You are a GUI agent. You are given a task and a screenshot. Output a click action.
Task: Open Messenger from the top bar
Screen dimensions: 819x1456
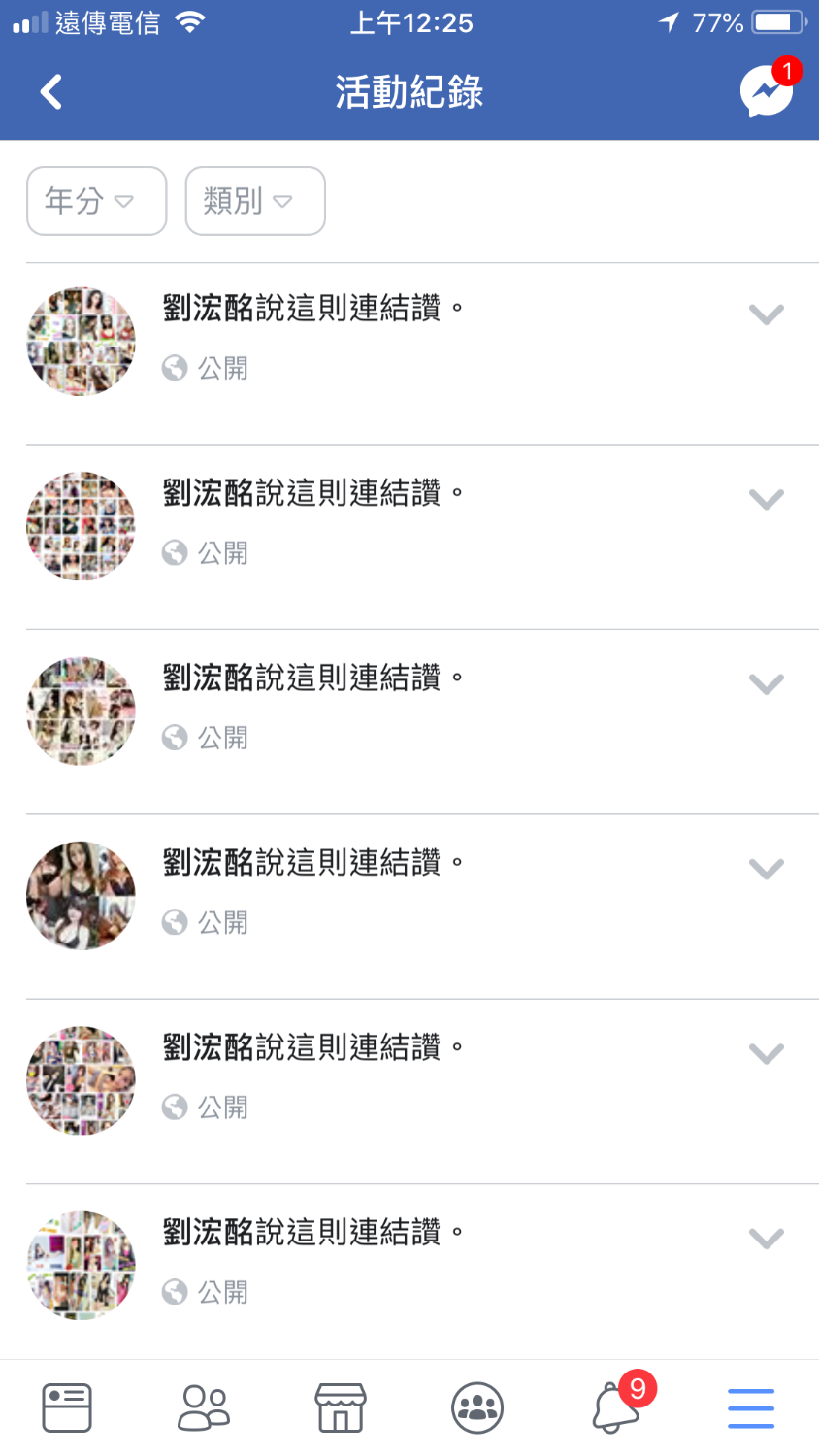pyautogui.click(x=766, y=92)
